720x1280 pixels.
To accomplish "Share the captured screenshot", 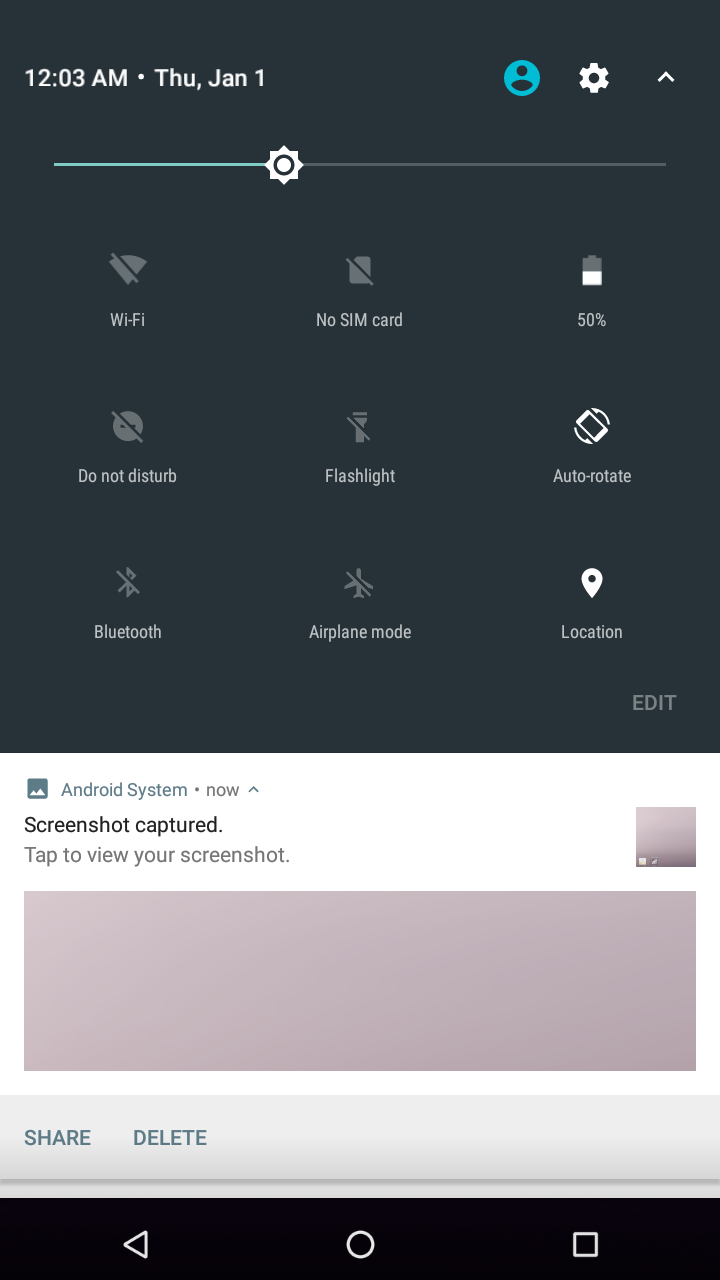I will click(x=58, y=1138).
